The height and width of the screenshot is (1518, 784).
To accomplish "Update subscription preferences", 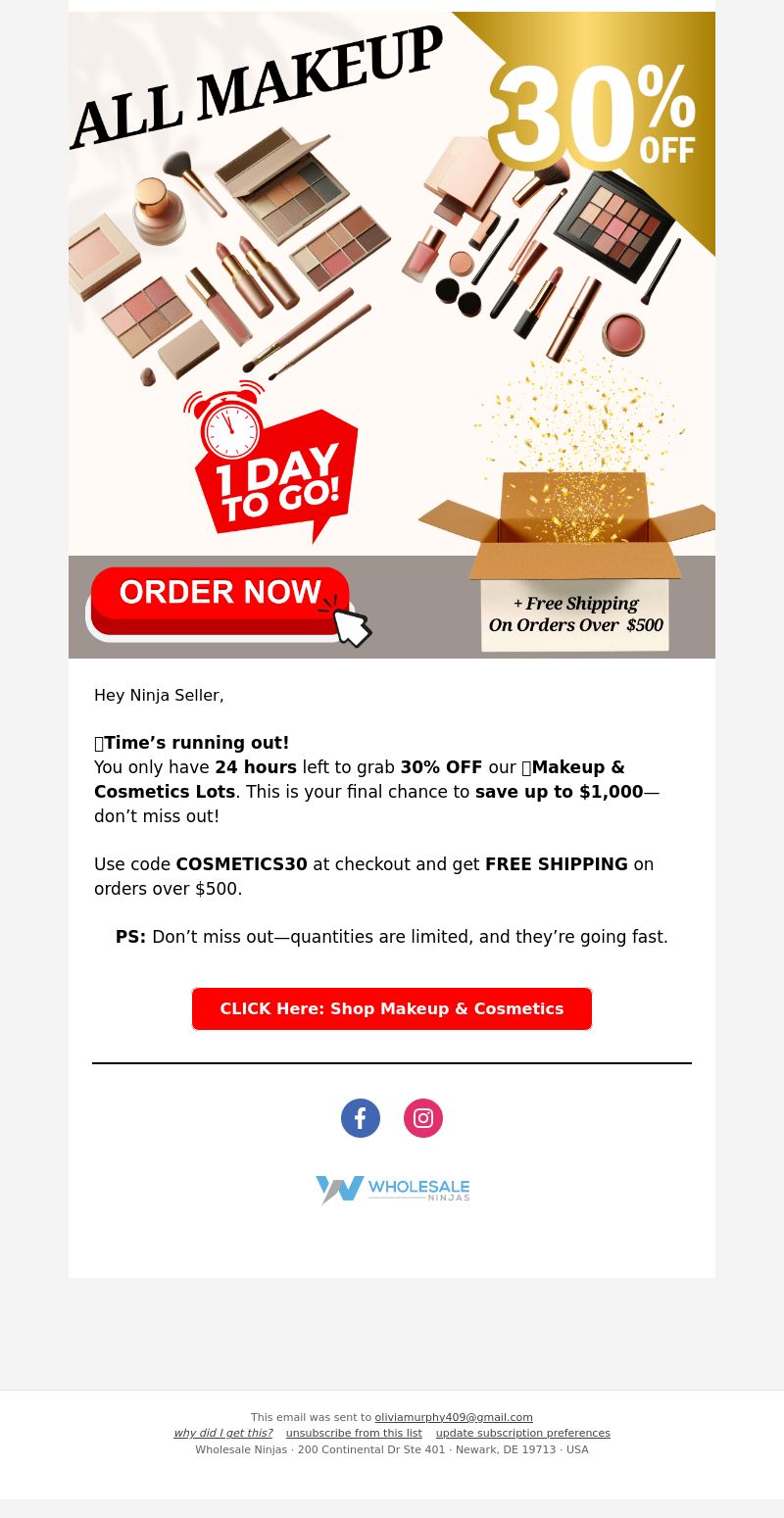I will pyautogui.click(x=523, y=1433).
